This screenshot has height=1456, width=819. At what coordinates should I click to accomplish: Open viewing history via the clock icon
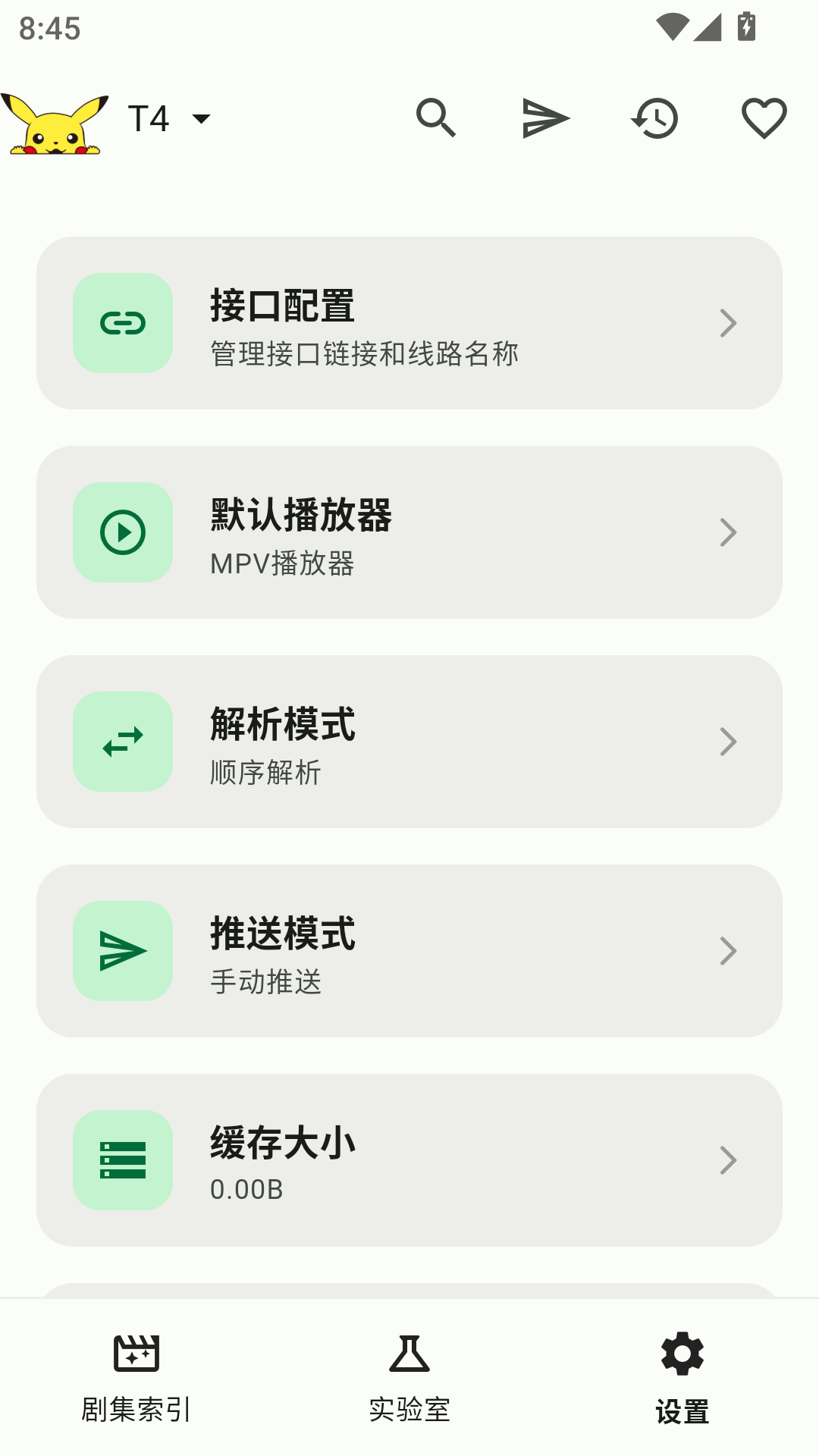(x=654, y=118)
